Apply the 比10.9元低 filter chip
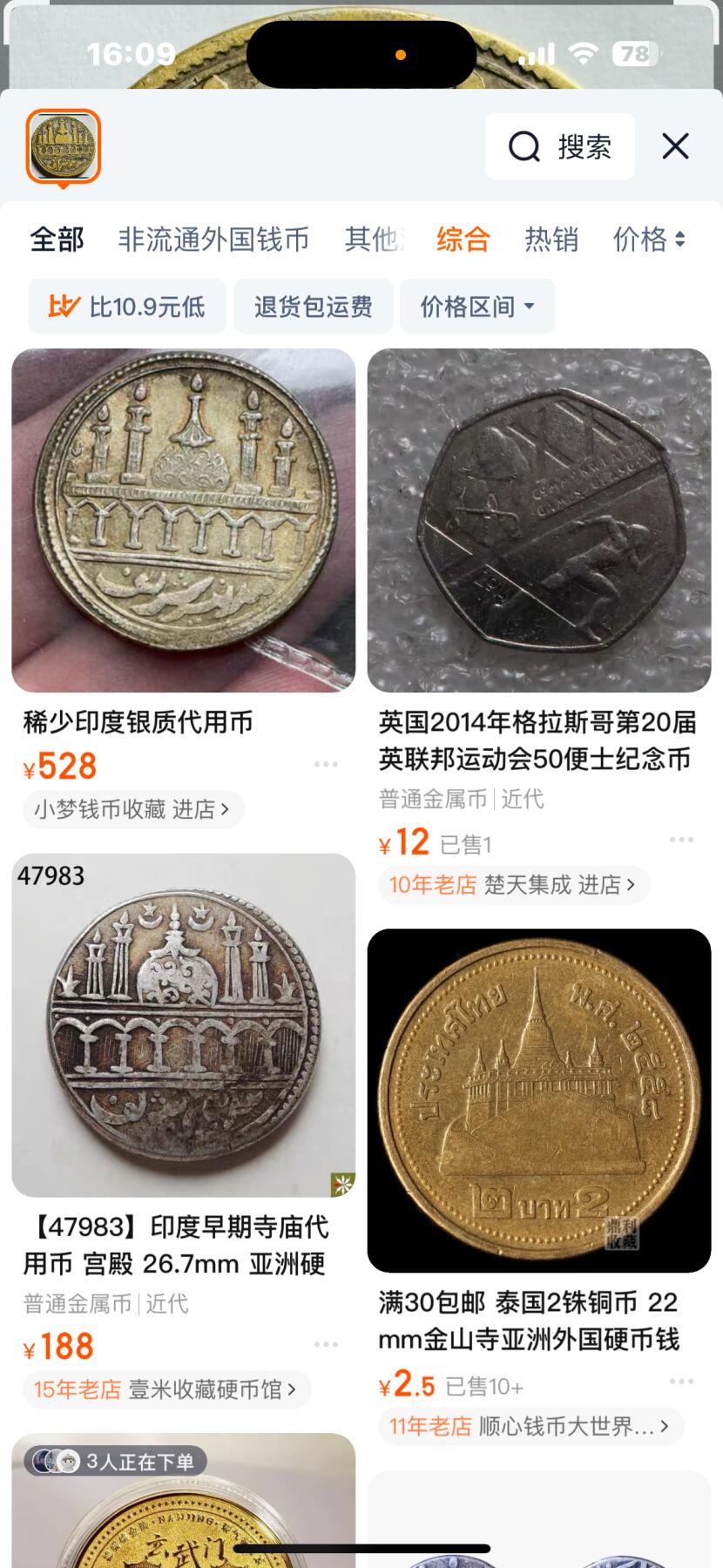 coord(127,307)
